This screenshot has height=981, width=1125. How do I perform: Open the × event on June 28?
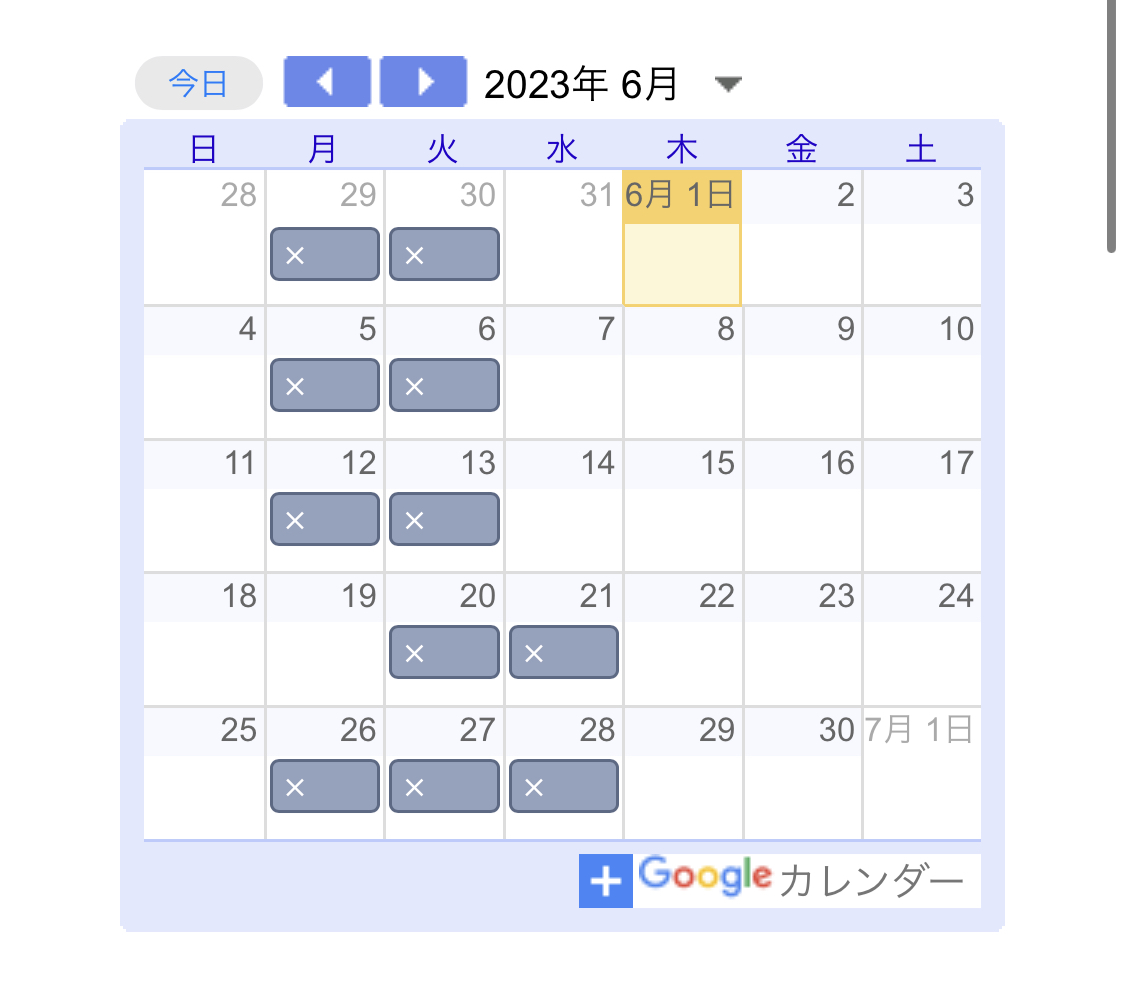pyautogui.click(x=564, y=787)
